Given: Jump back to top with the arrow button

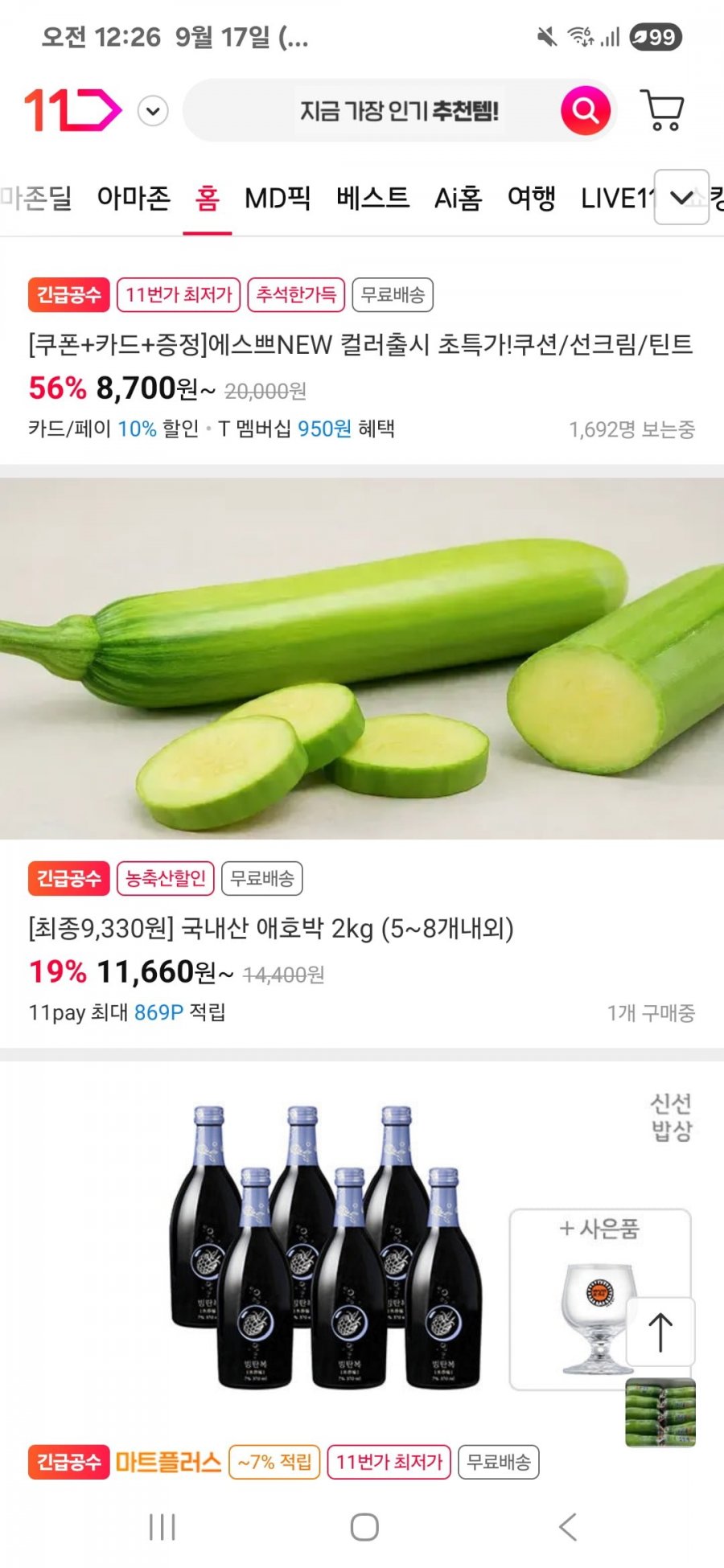Looking at the screenshot, I should 660,1332.
